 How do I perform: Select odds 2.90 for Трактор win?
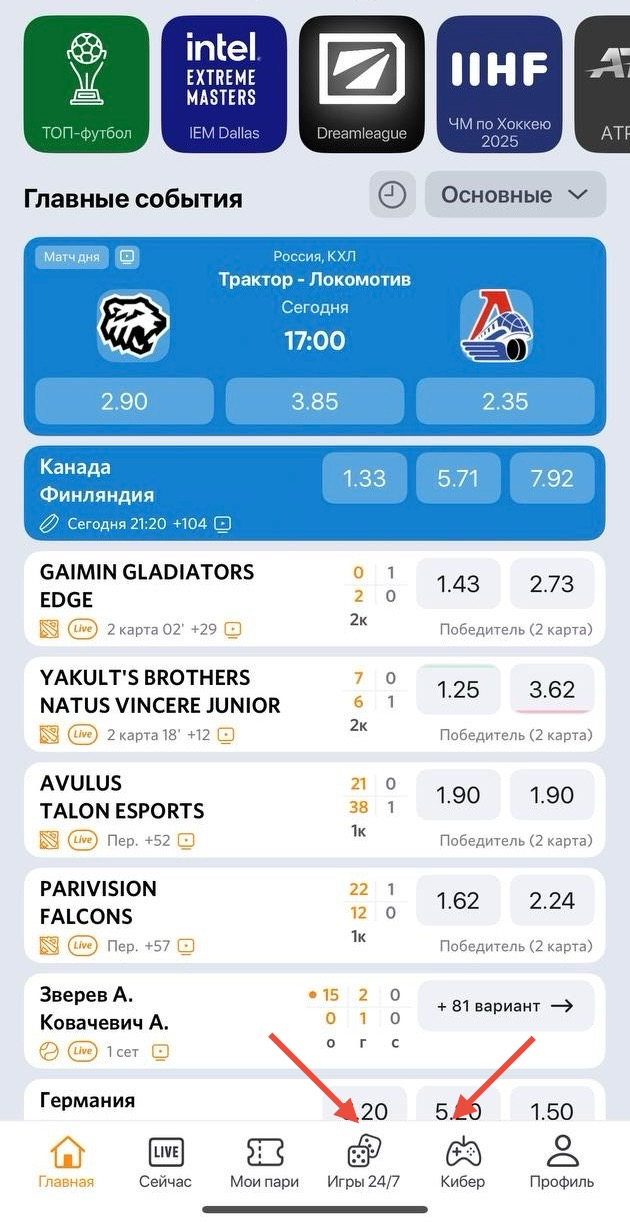click(x=124, y=402)
